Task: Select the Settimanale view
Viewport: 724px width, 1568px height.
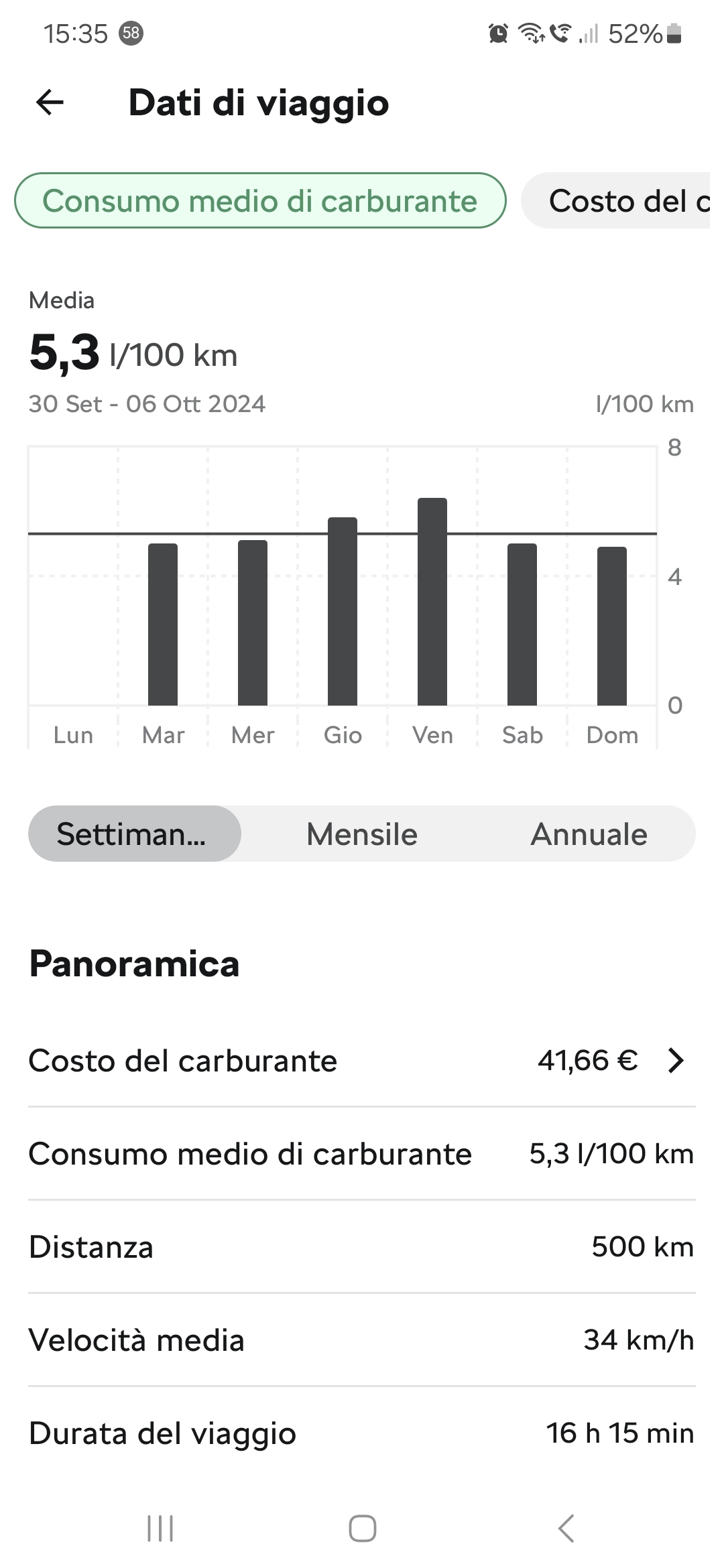Action: (135, 834)
